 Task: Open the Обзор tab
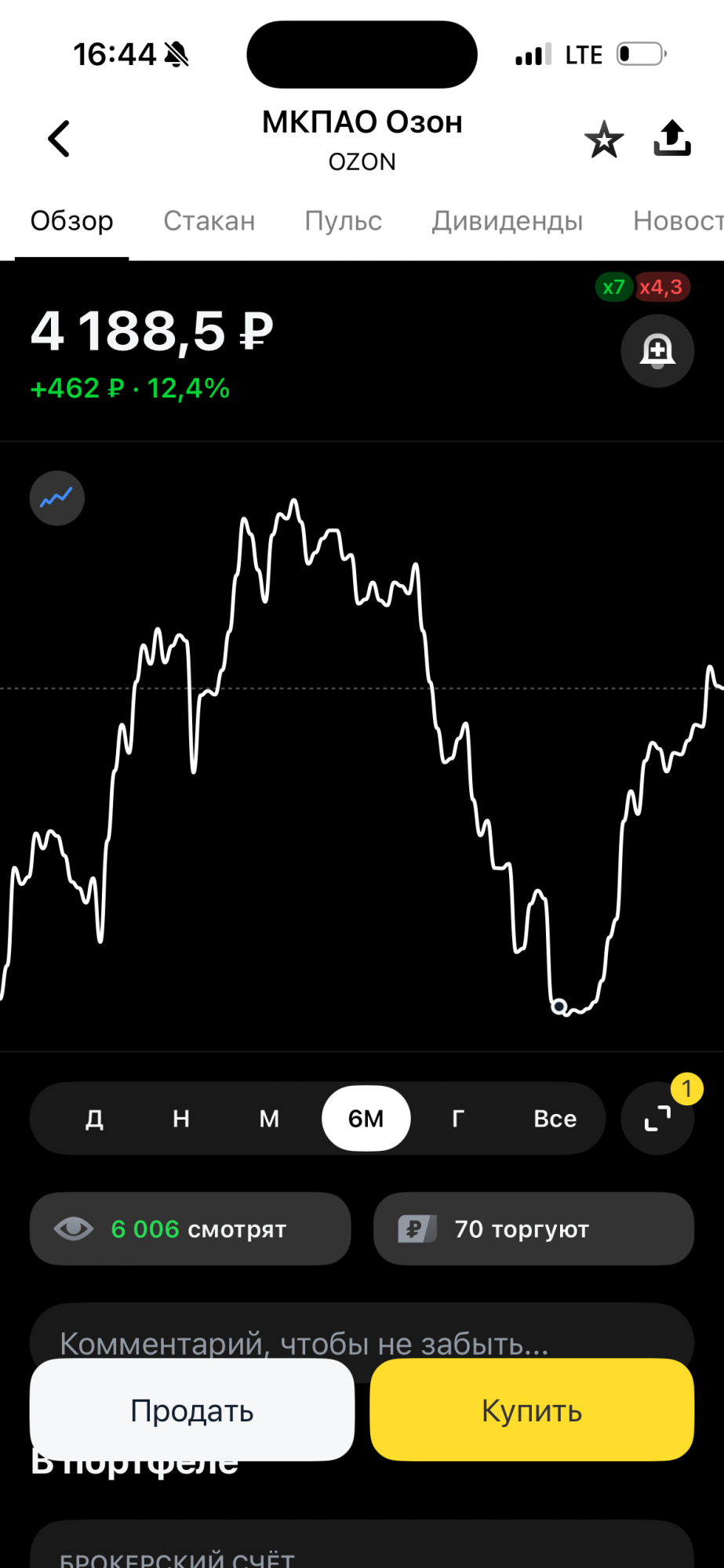pos(71,221)
